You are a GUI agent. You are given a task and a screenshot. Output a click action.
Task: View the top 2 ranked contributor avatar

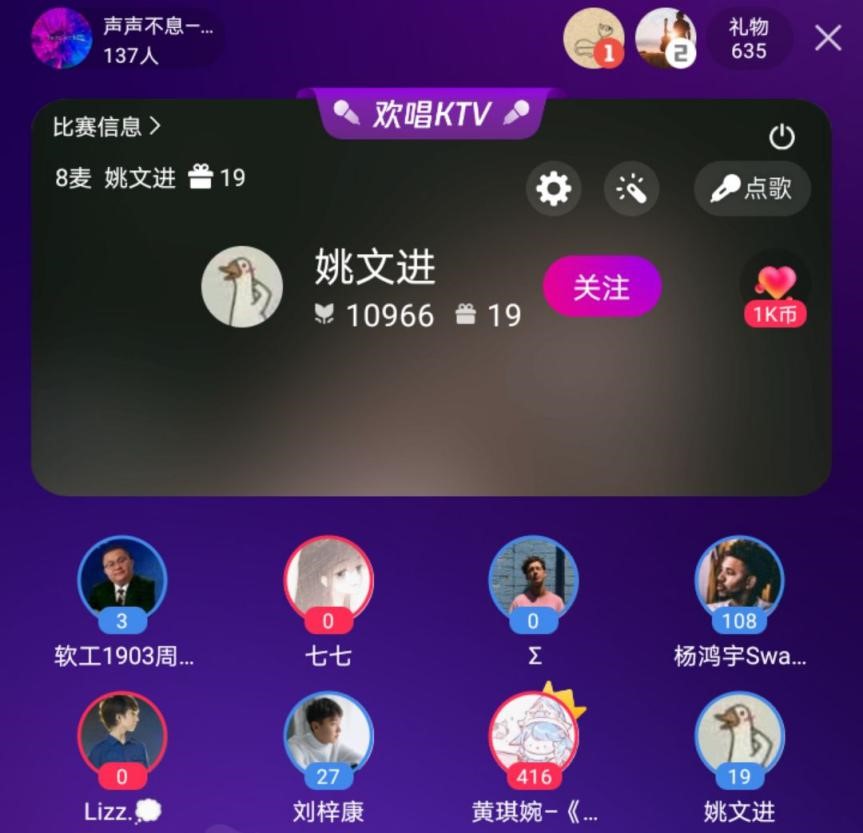[x=666, y=38]
